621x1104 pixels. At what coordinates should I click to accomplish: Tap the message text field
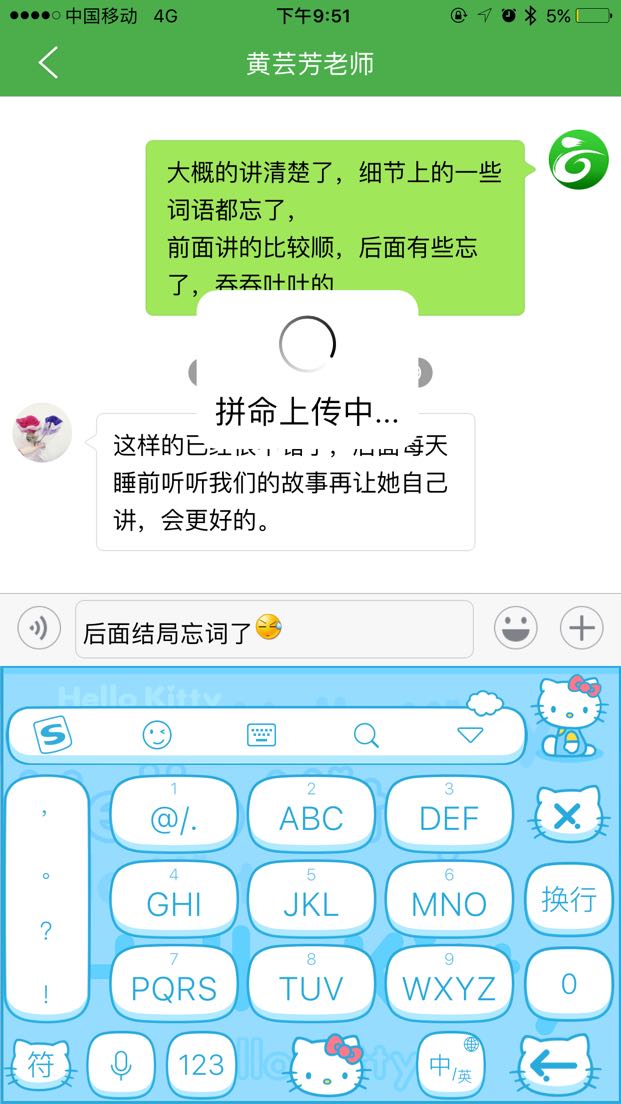[x=275, y=629]
